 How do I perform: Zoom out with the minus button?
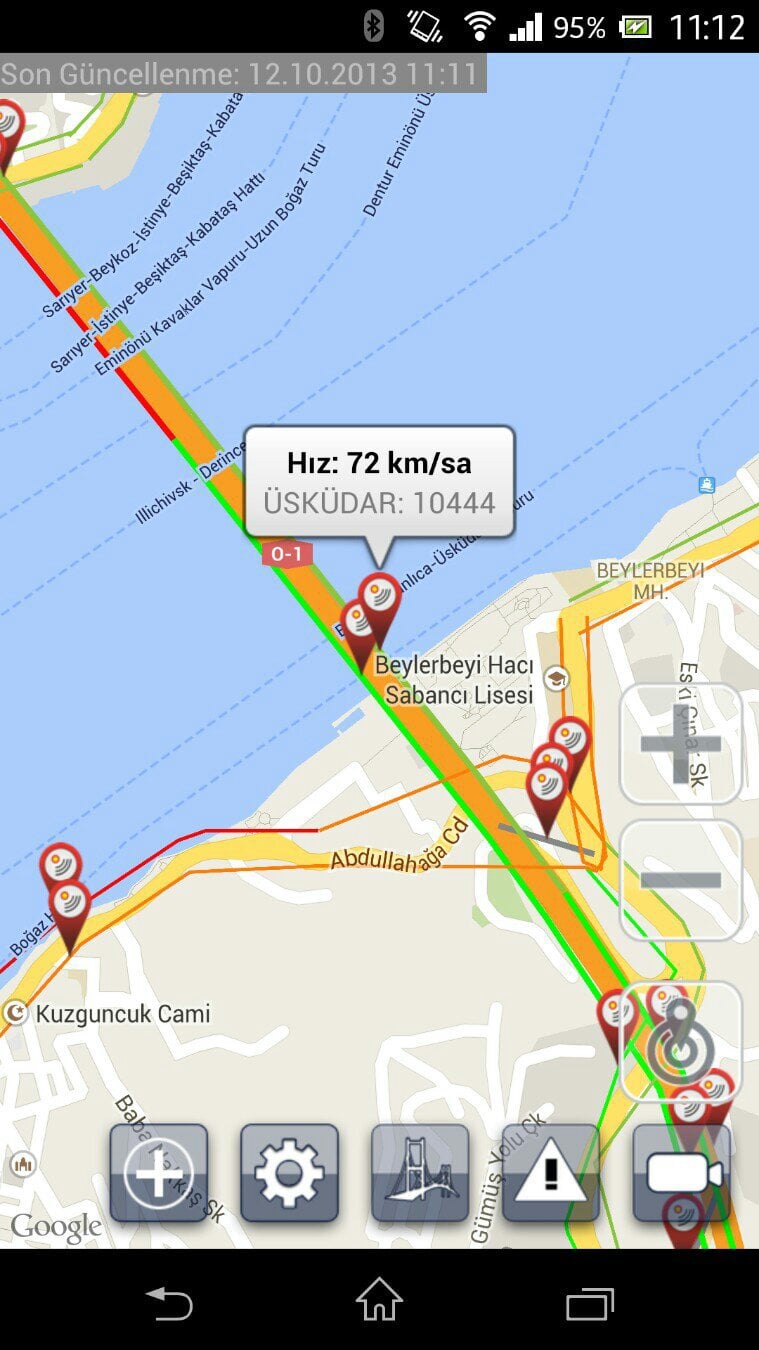681,880
